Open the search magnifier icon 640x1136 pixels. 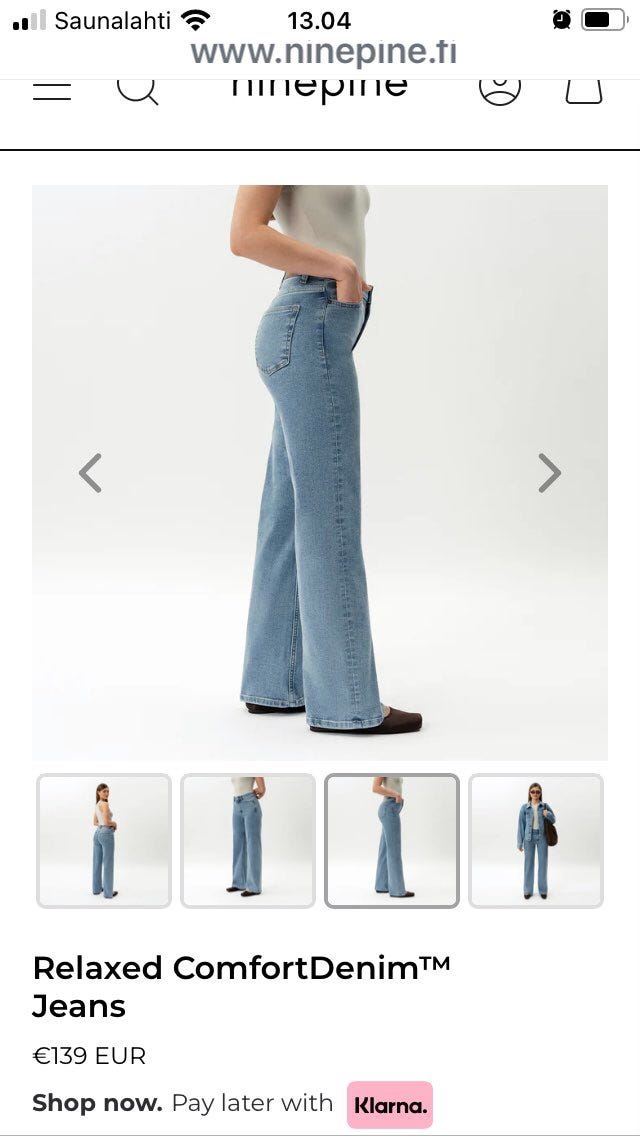pyautogui.click(x=137, y=88)
